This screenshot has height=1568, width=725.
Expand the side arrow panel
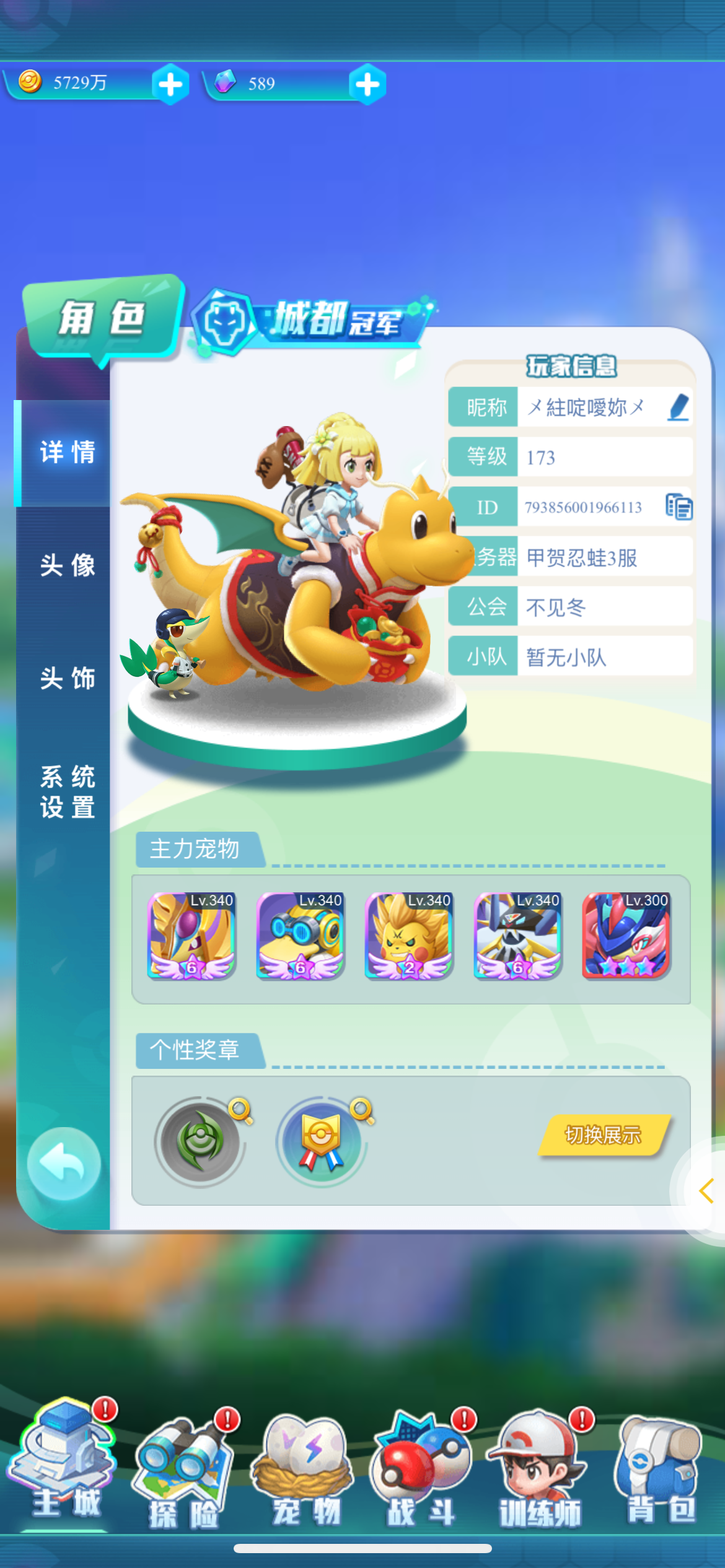(x=706, y=1191)
